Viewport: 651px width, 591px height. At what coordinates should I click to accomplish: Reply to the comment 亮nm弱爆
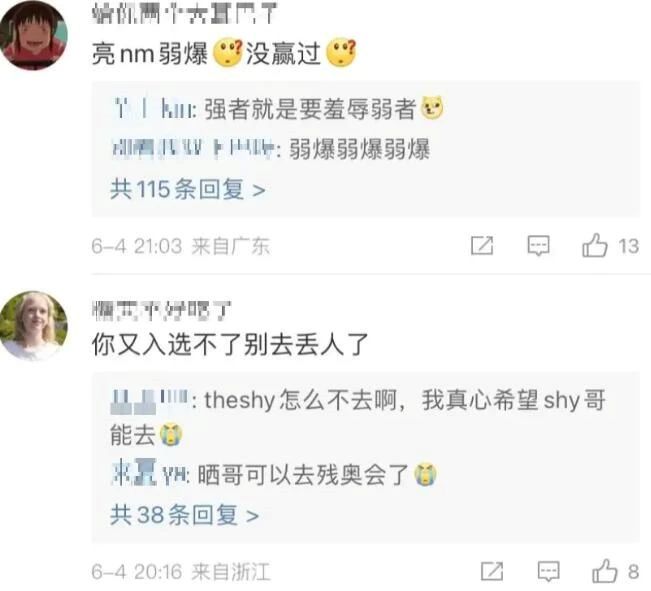(x=539, y=245)
